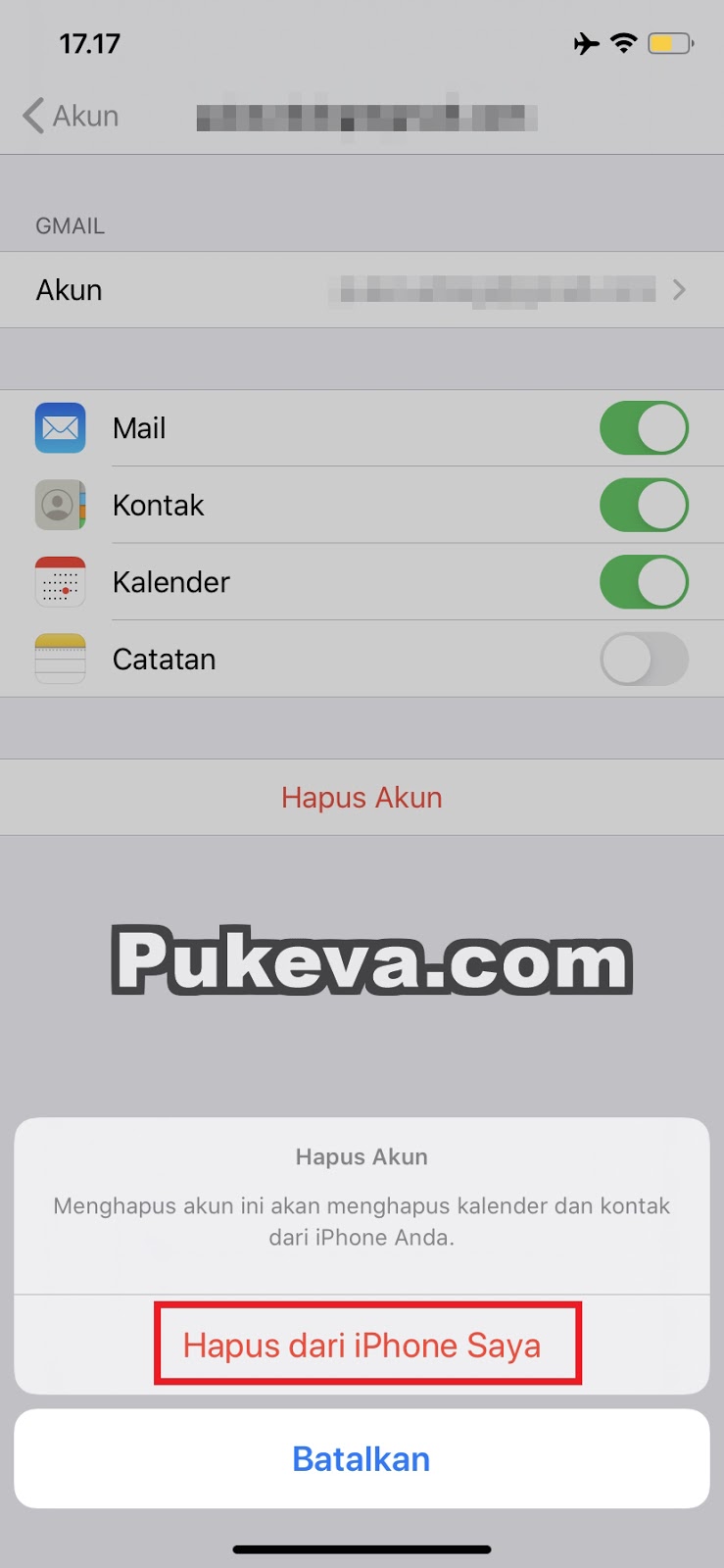Viewport: 724px width, 1568px height.
Task: Go back to Akun list
Action: (x=71, y=116)
